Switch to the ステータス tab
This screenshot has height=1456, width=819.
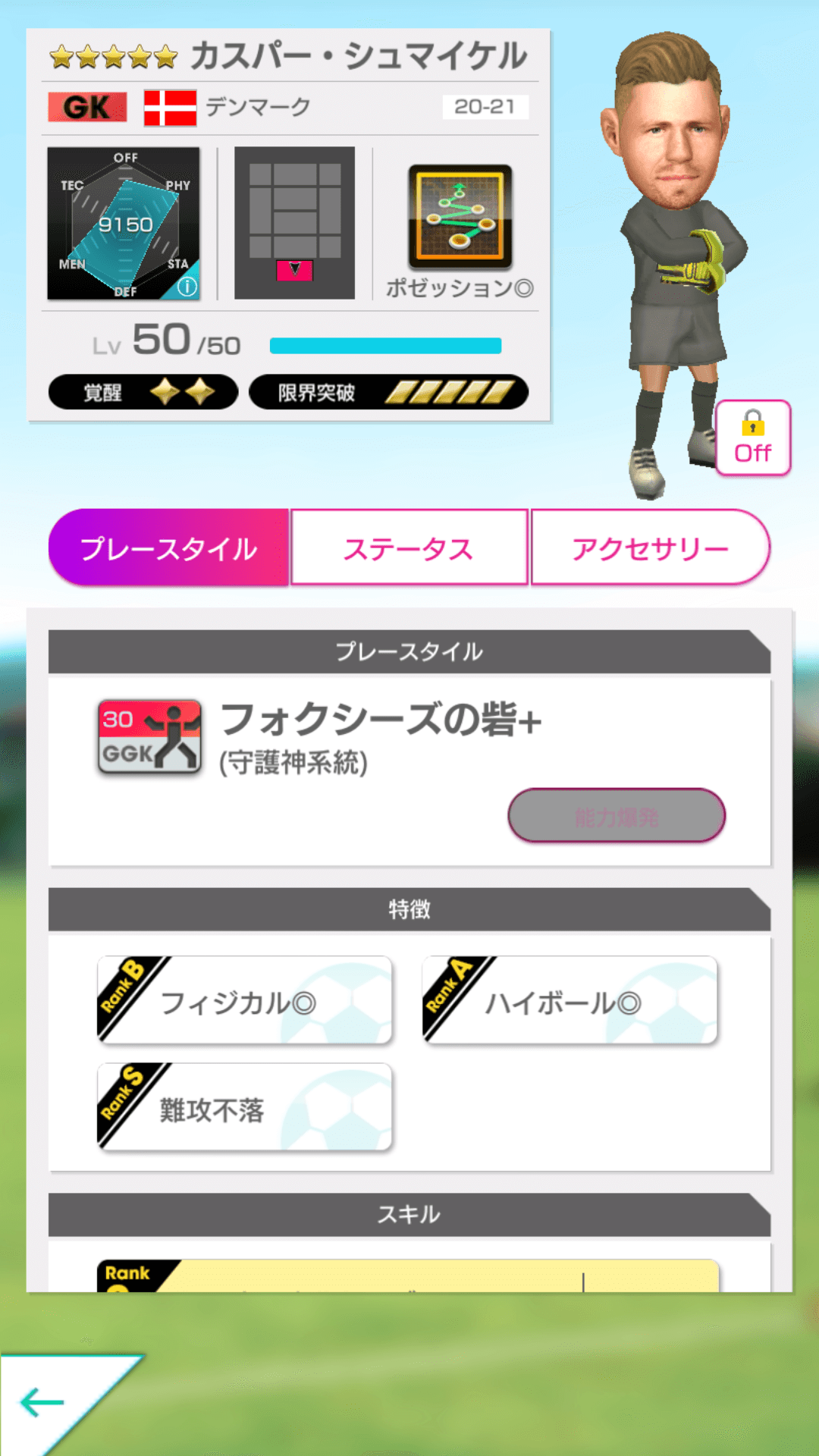pyautogui.click(x=409, y=547)
